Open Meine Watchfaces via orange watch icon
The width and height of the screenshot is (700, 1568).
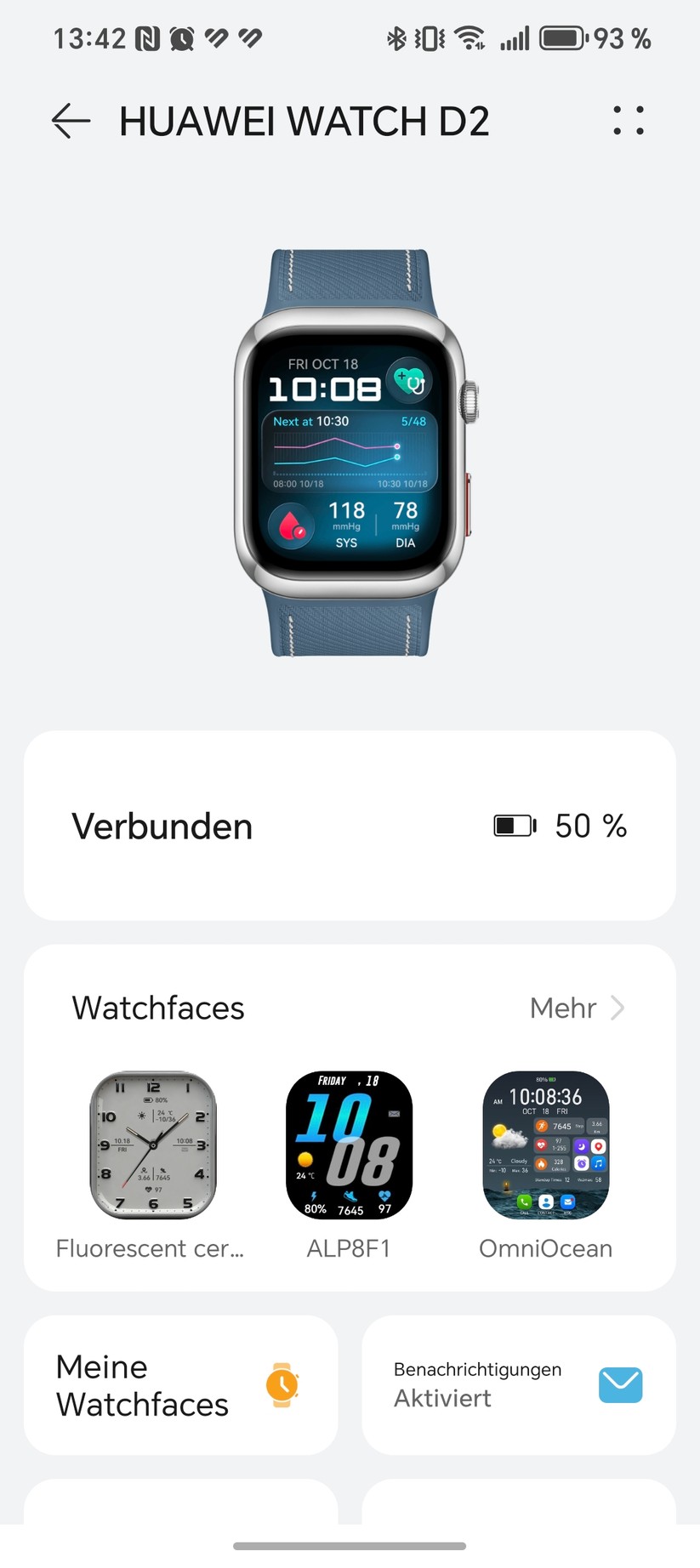(283, 1385)
